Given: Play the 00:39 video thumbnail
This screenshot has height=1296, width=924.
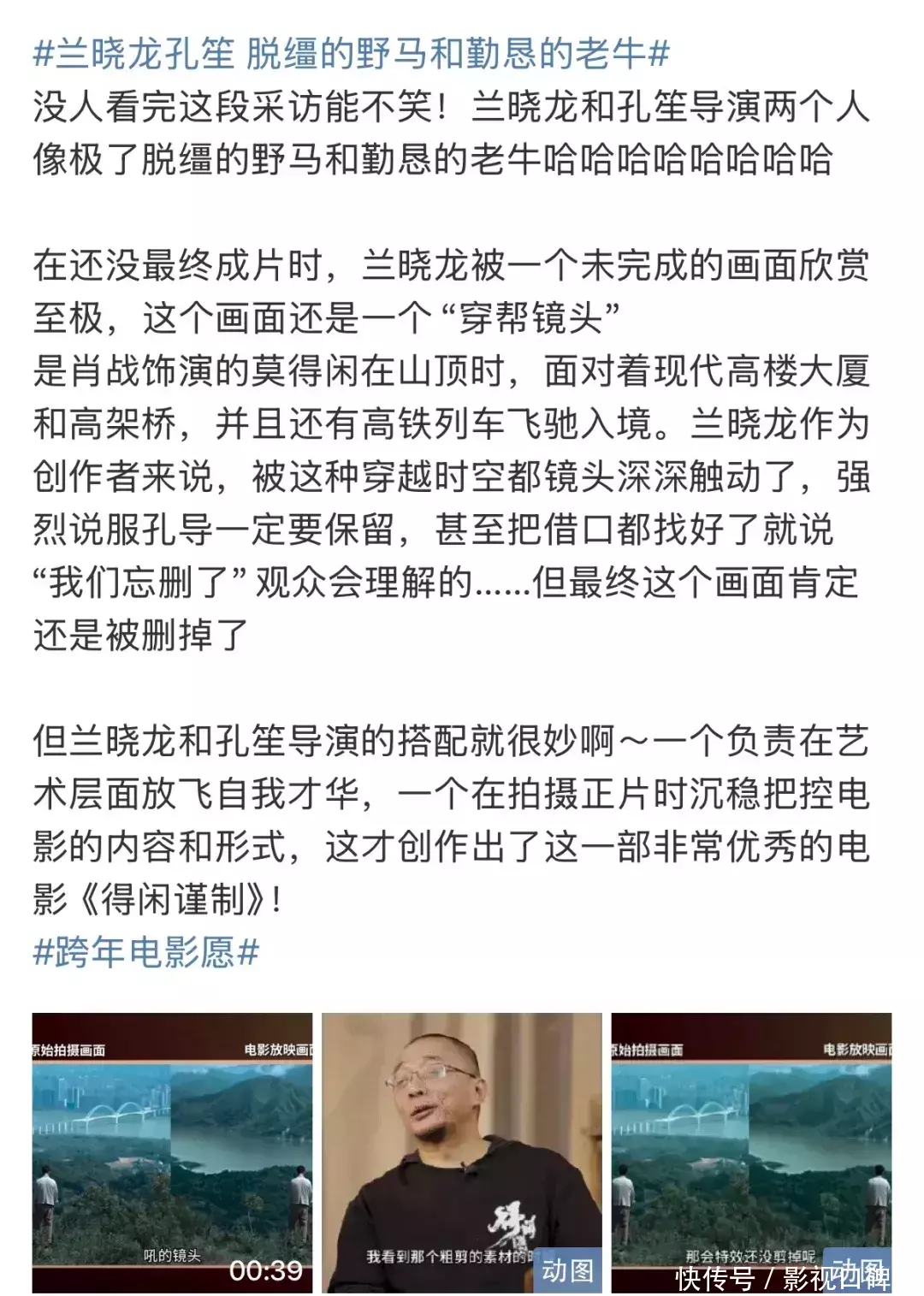Looking at the screenshot, I should click(x=172, y=1151).
